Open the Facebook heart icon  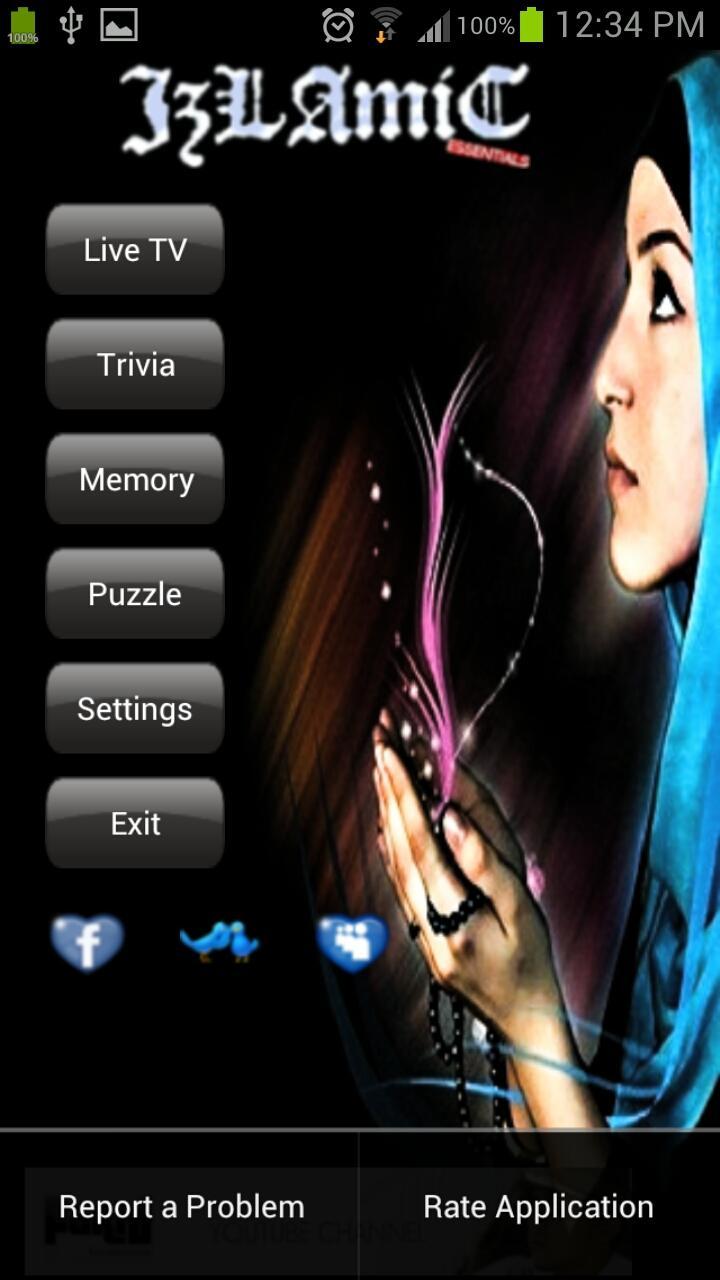[x=87, y=942]
